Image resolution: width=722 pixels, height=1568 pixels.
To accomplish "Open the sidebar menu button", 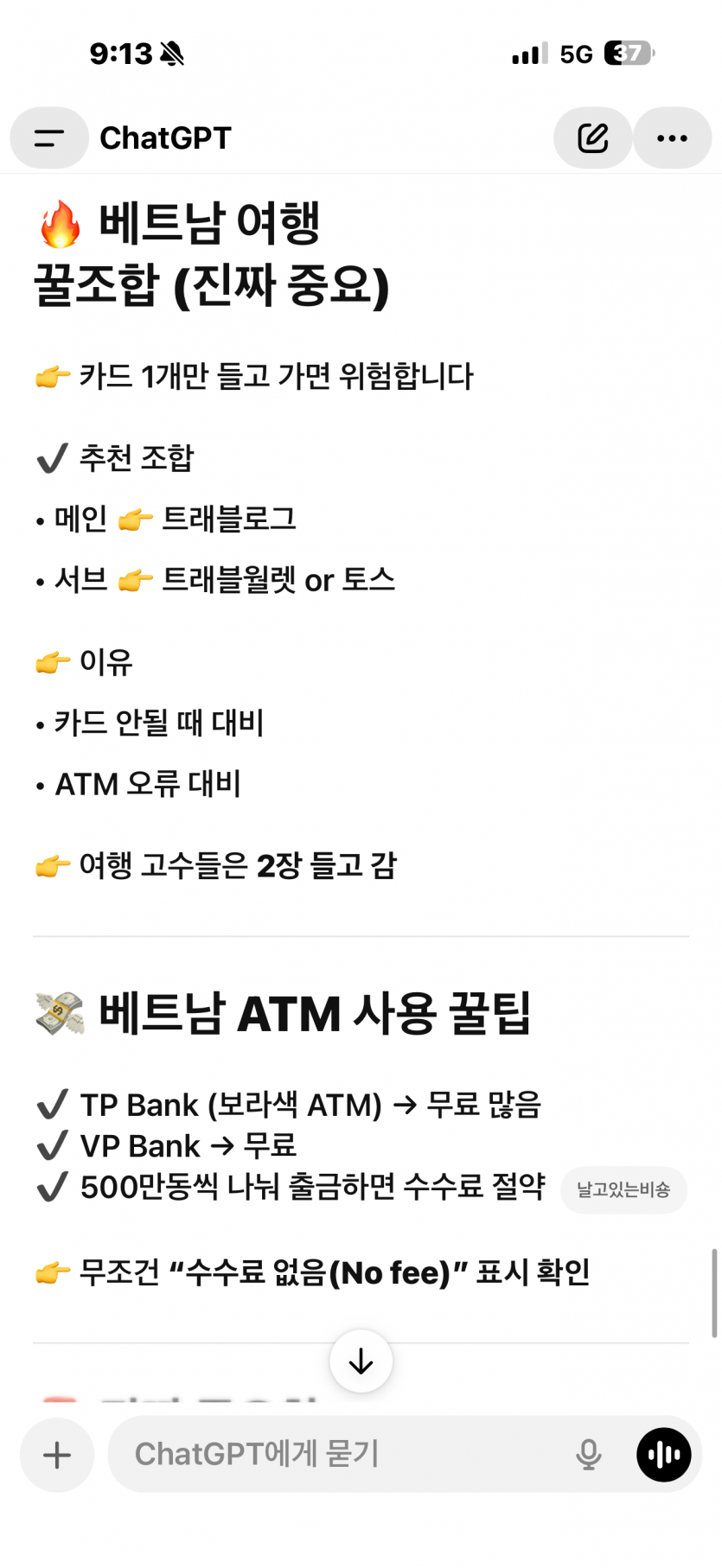I will coord(49,137).
